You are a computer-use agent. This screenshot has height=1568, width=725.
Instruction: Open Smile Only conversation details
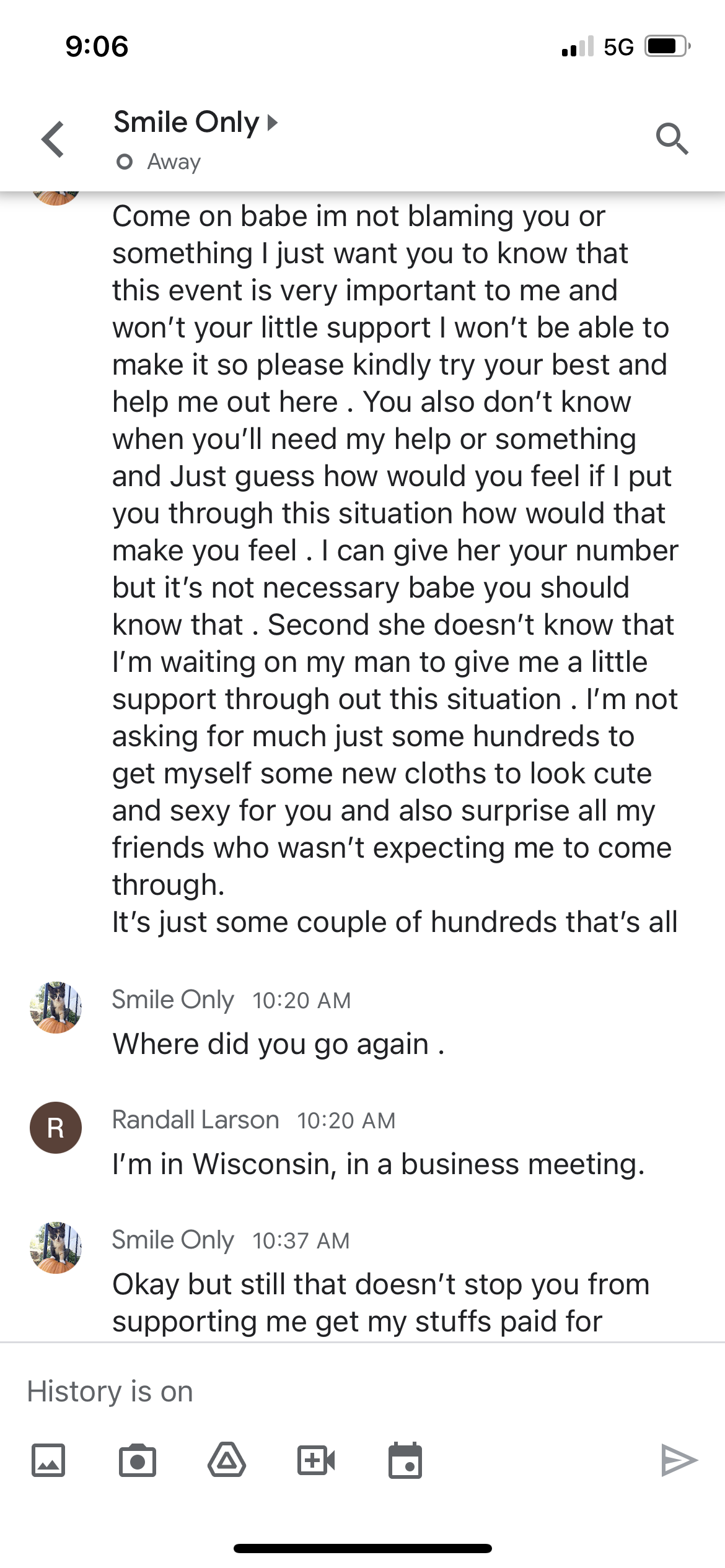(195, 123)
